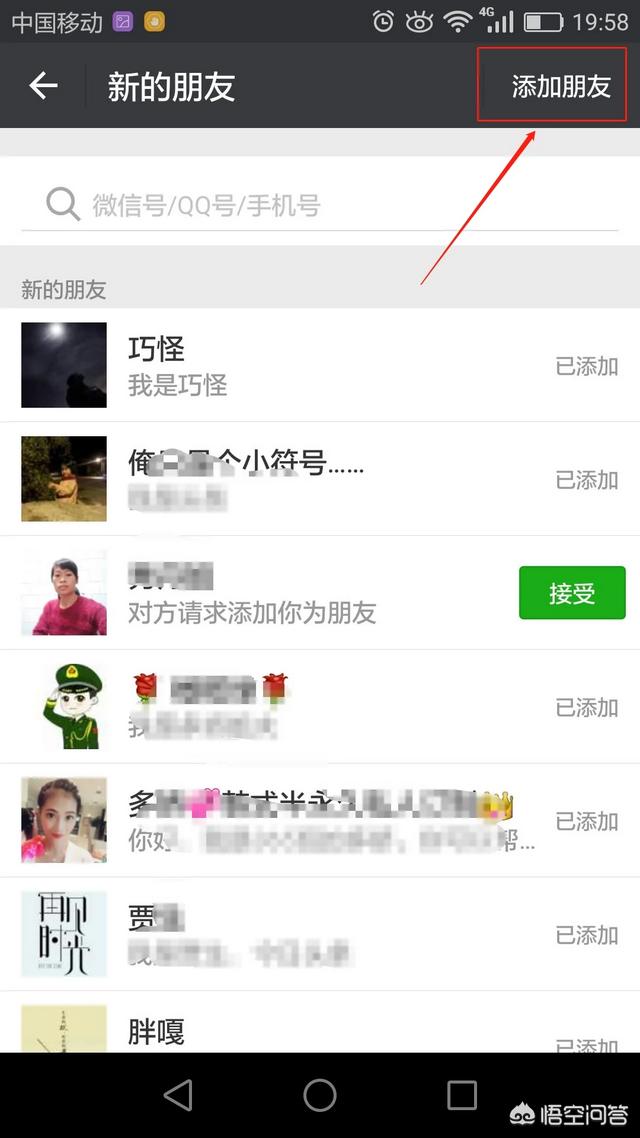Open recent apps with the square button
Viewport: 640px width, 1138px height.
pos(462,1095)
